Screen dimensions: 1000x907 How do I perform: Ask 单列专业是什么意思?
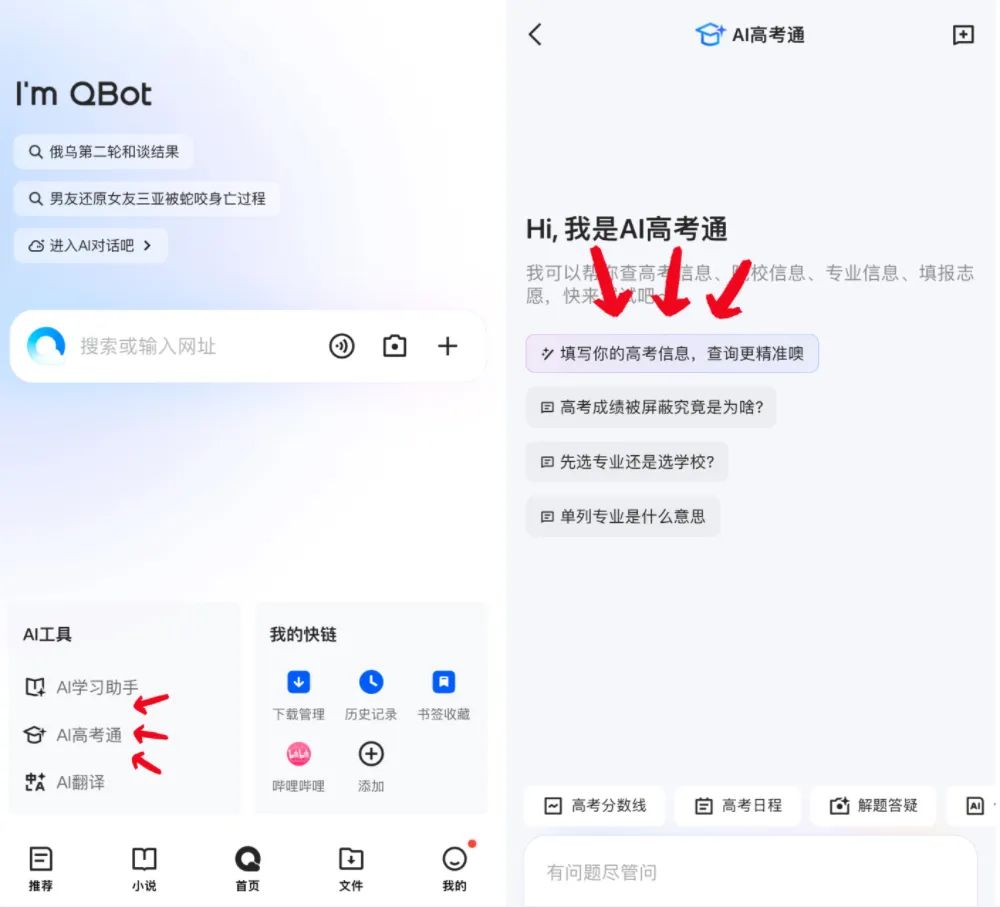point(622,517)
